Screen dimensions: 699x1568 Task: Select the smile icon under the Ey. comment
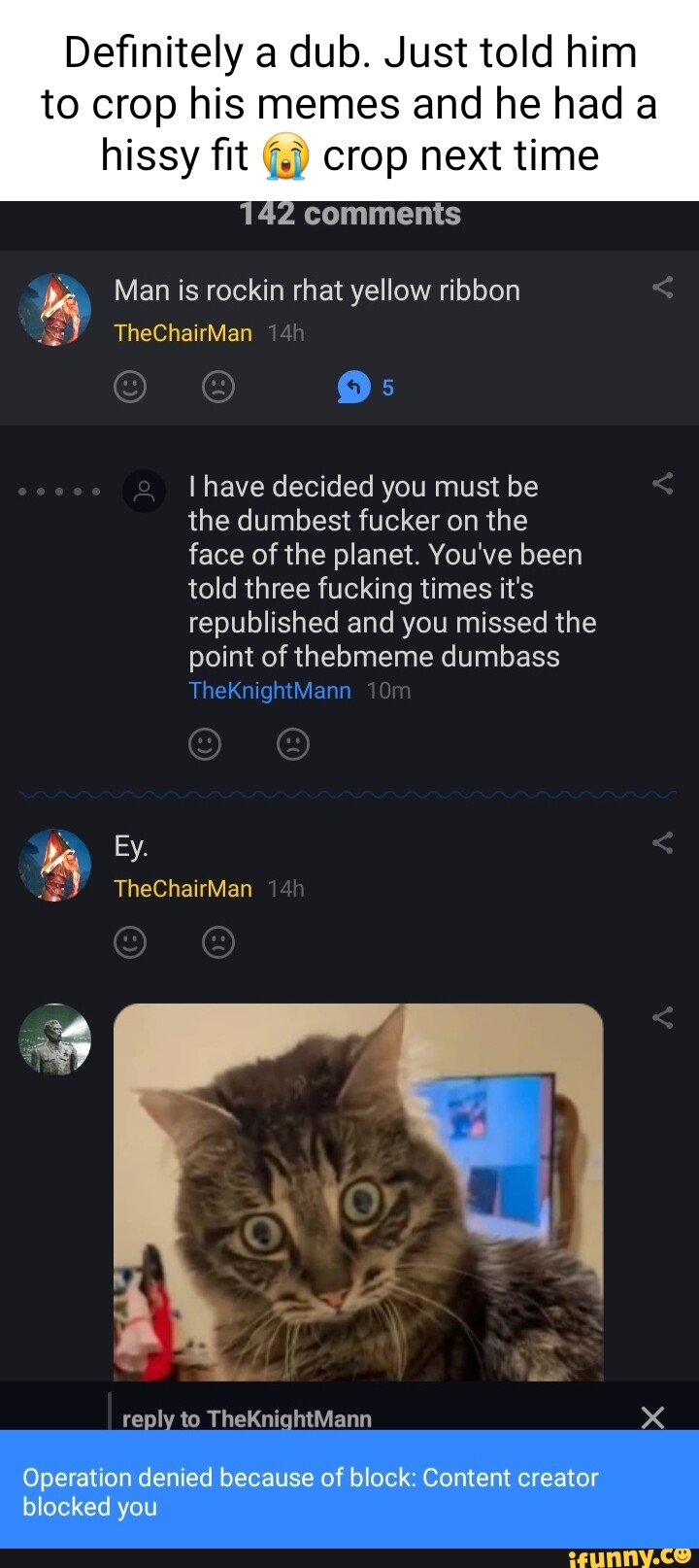coord(130,941)
